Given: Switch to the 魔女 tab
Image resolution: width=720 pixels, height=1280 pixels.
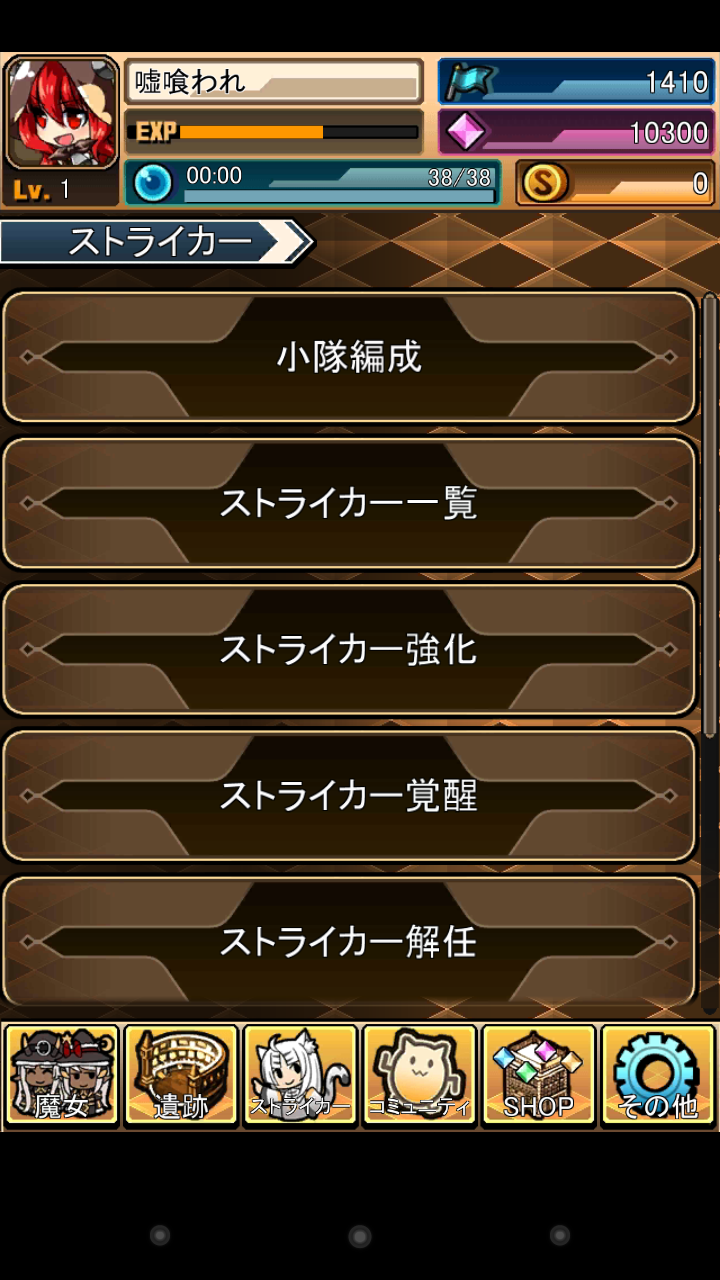Looking at the screenshot, I should [62, 1076].
